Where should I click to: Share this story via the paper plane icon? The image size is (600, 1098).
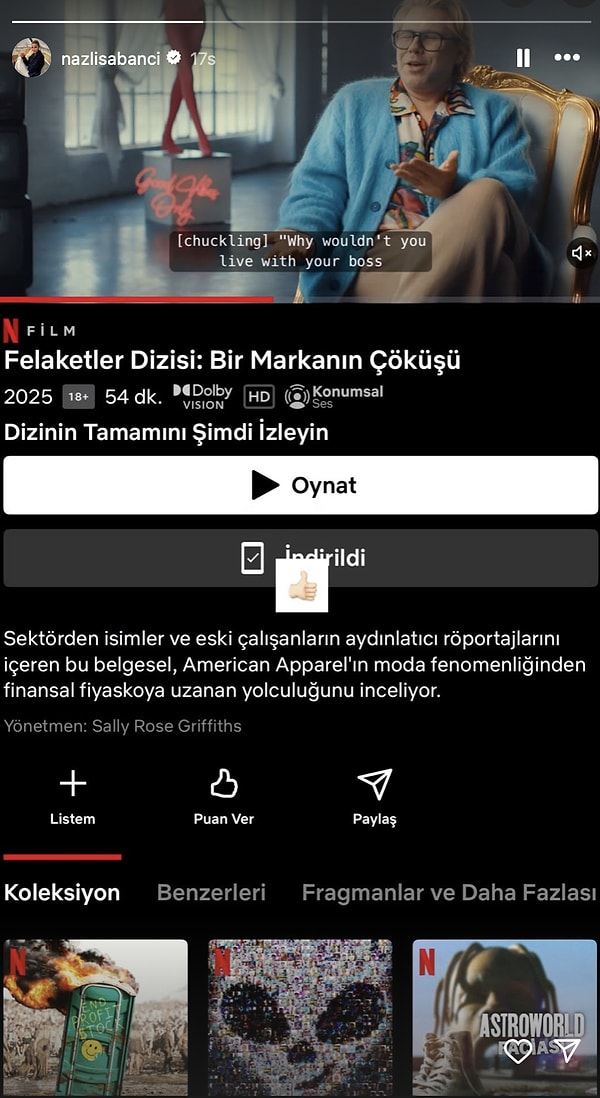coord(567,1050)
